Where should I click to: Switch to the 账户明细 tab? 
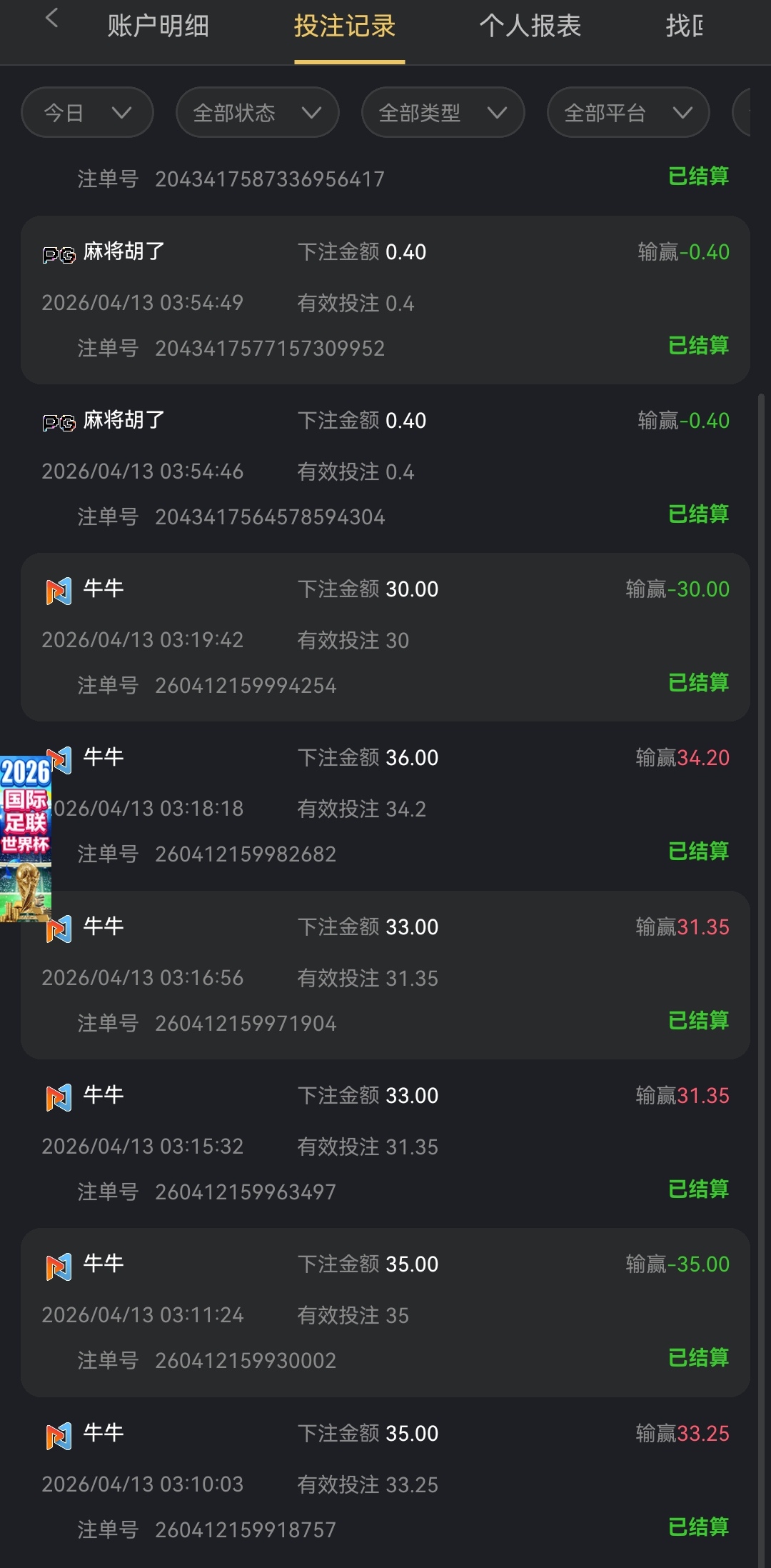click(158, 26)
